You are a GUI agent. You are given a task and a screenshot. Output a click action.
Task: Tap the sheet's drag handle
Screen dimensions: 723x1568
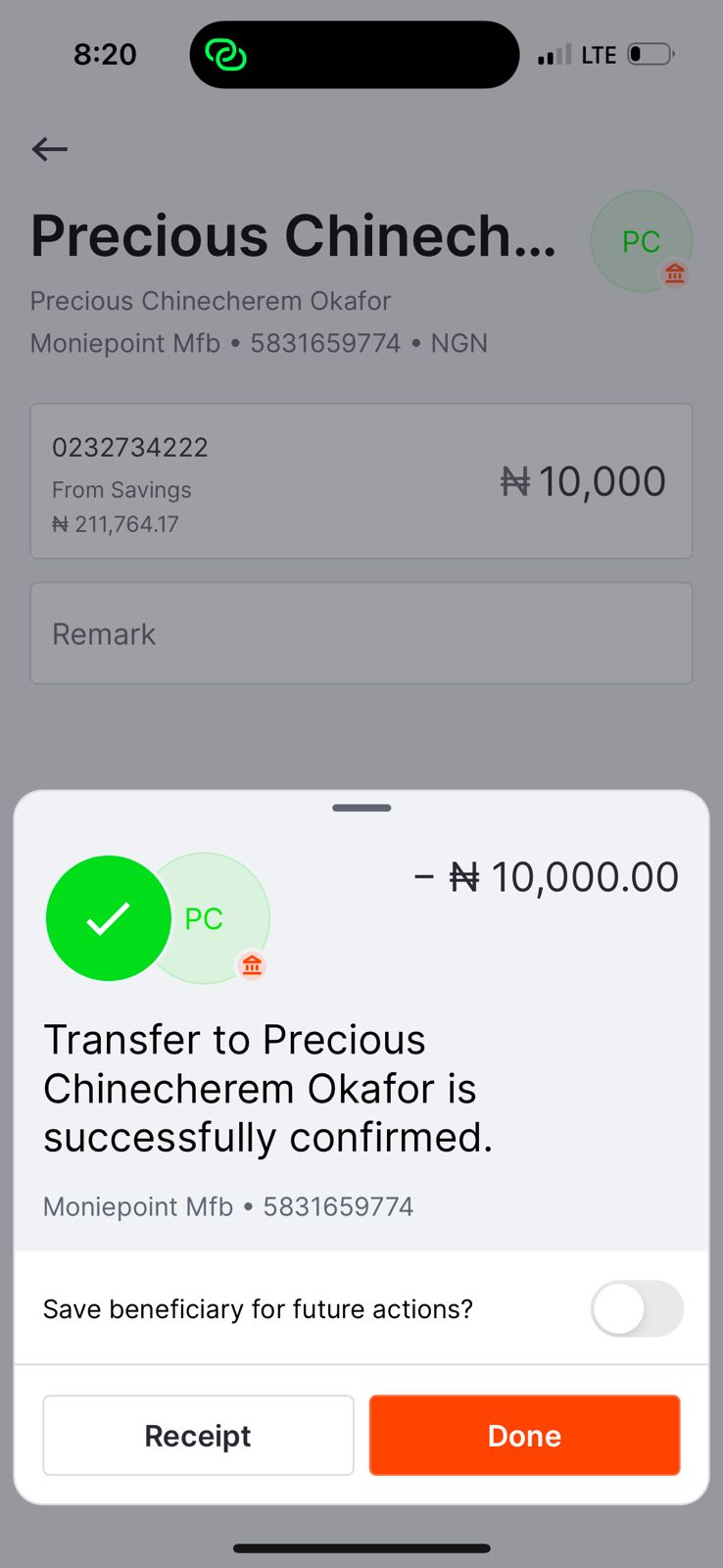pos(361,808)
